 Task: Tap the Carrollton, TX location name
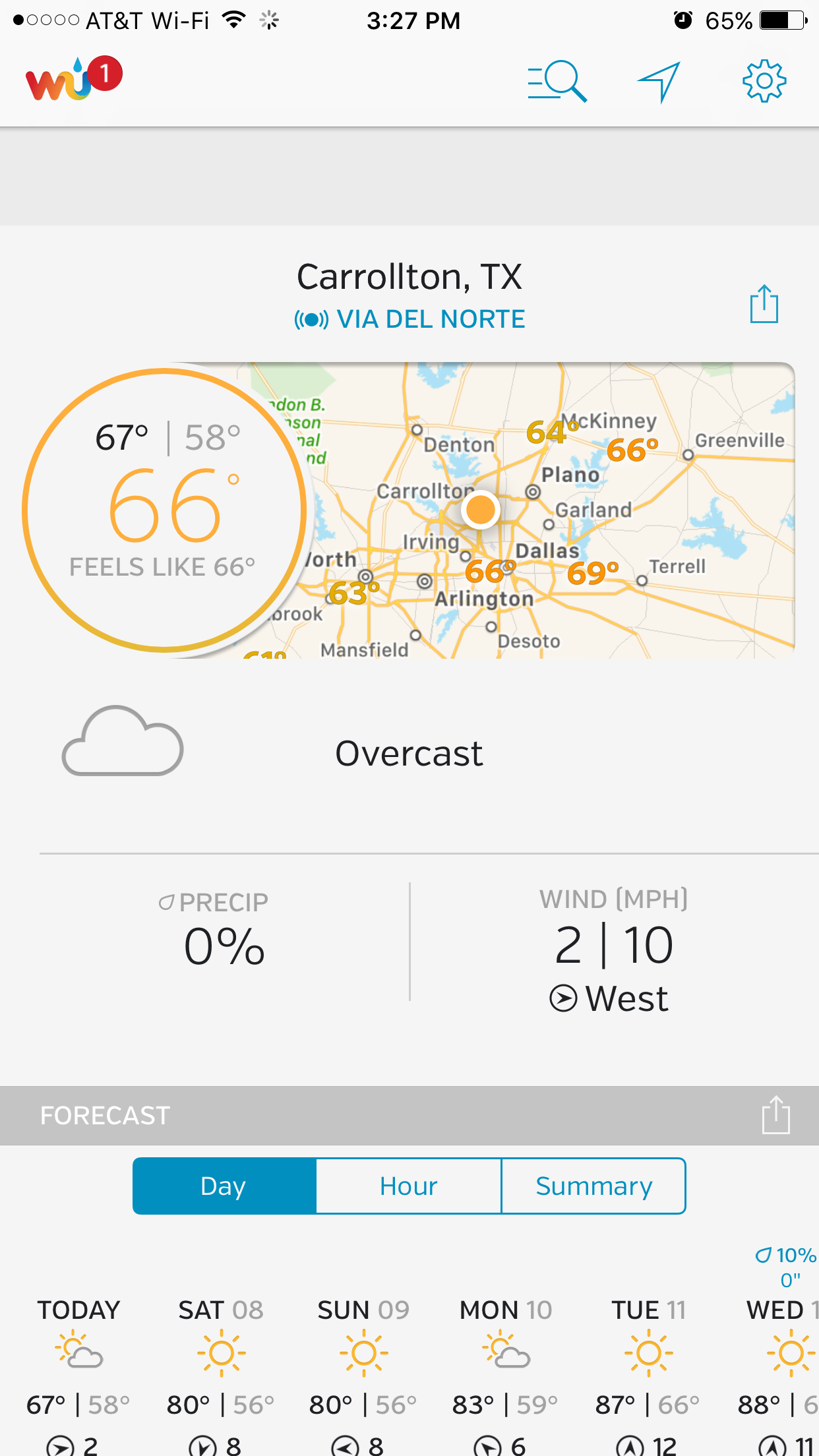[409, 277]
